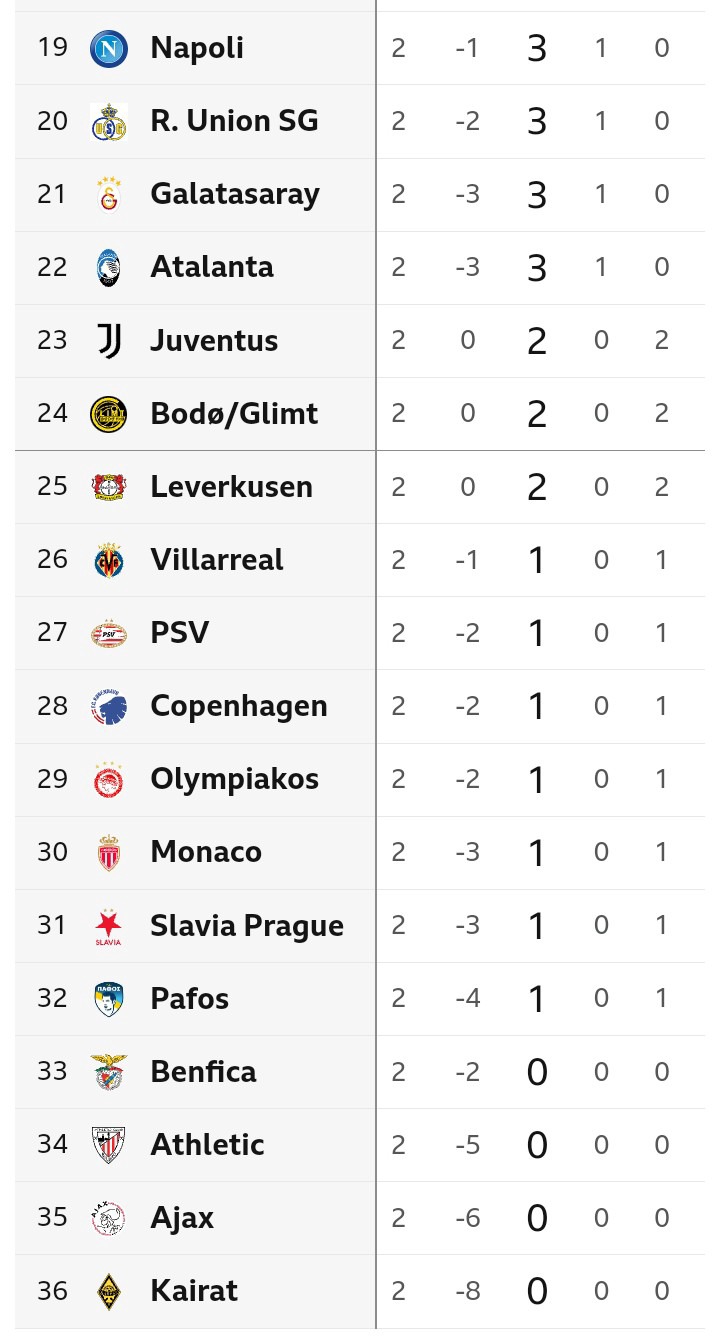View R. Union SG team details

234,121
